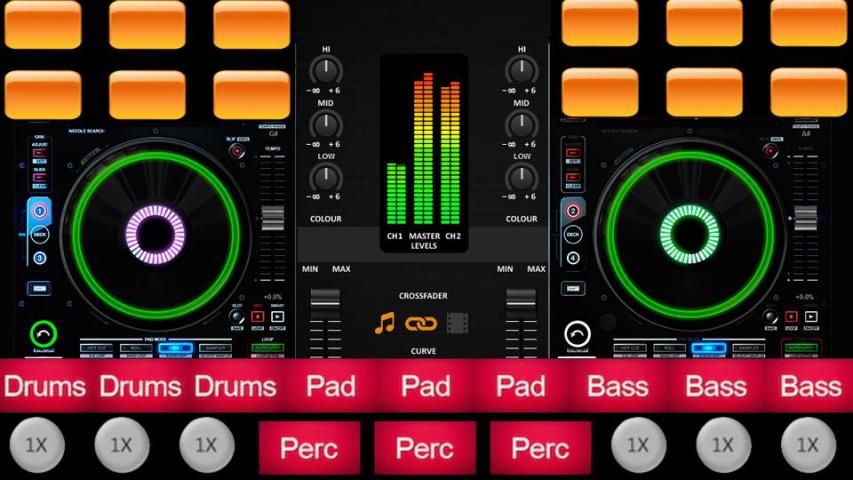This screenshot has height=480, width=853.
Task: Select deck 2 on the turntable
Action: pyautogui.click(x=573, y=211)
